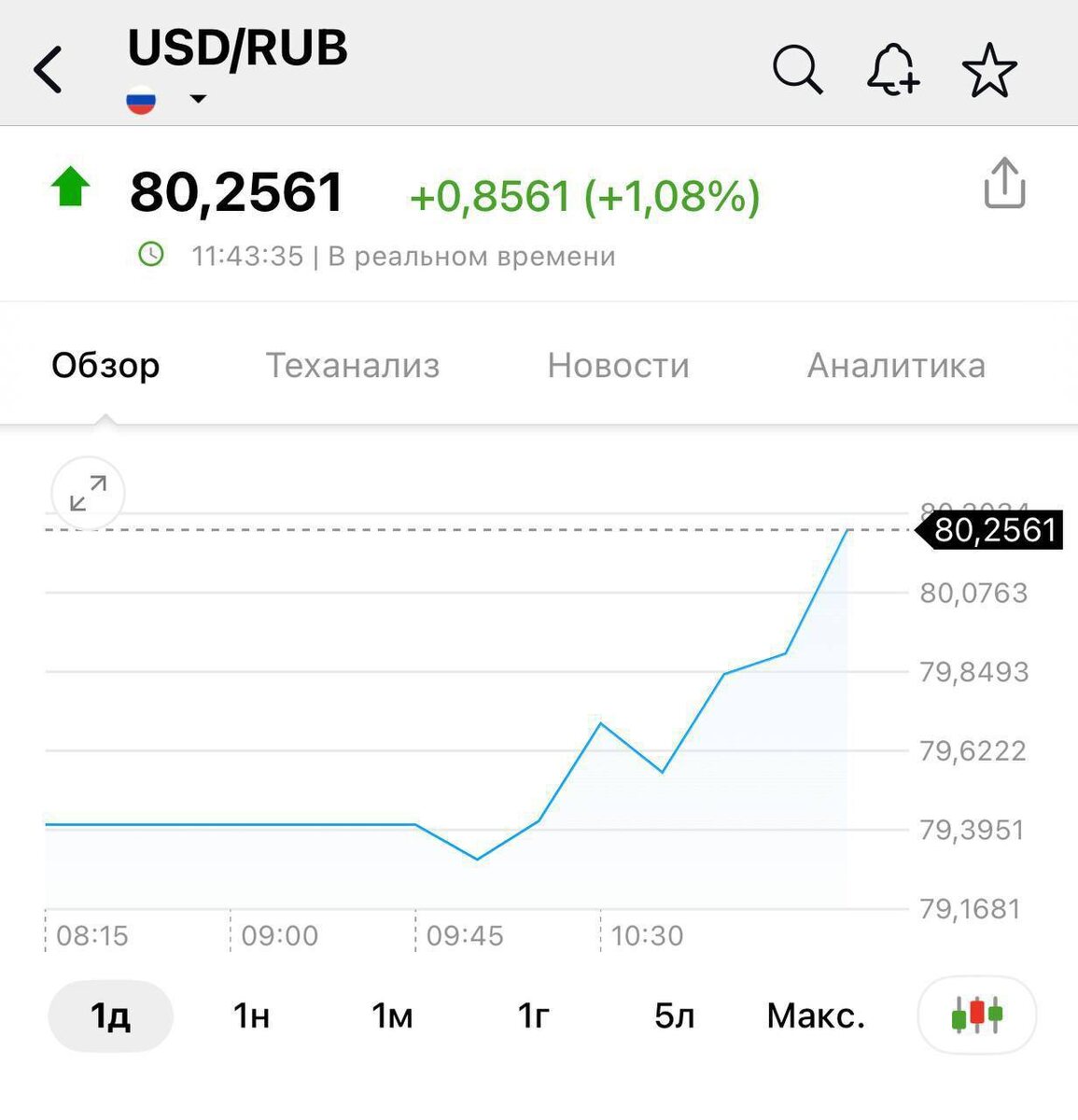Go back to the previous screen
The height and width of the screenshot is (1120, 1078).
(x=49, y=70)
